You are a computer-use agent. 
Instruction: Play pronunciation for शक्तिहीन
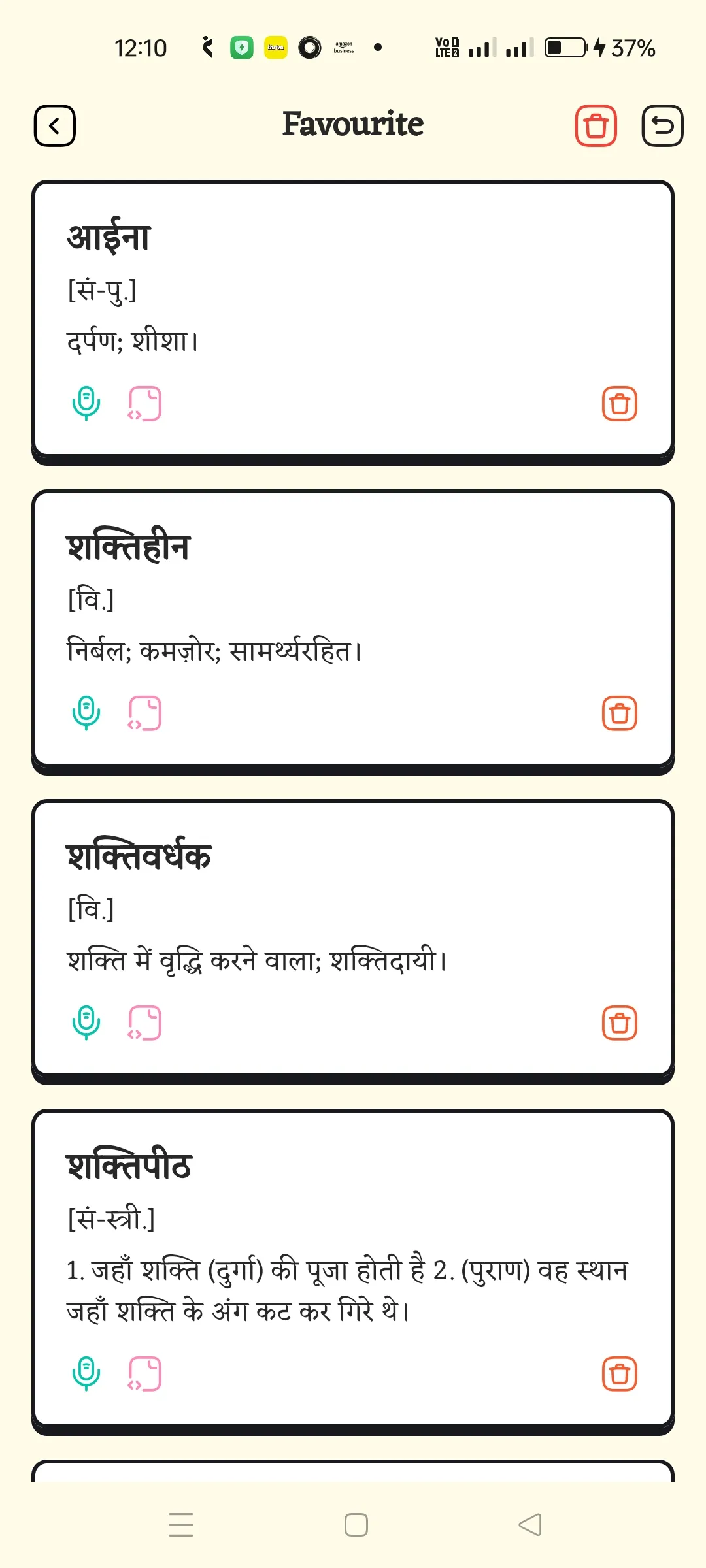coord(86,713)
